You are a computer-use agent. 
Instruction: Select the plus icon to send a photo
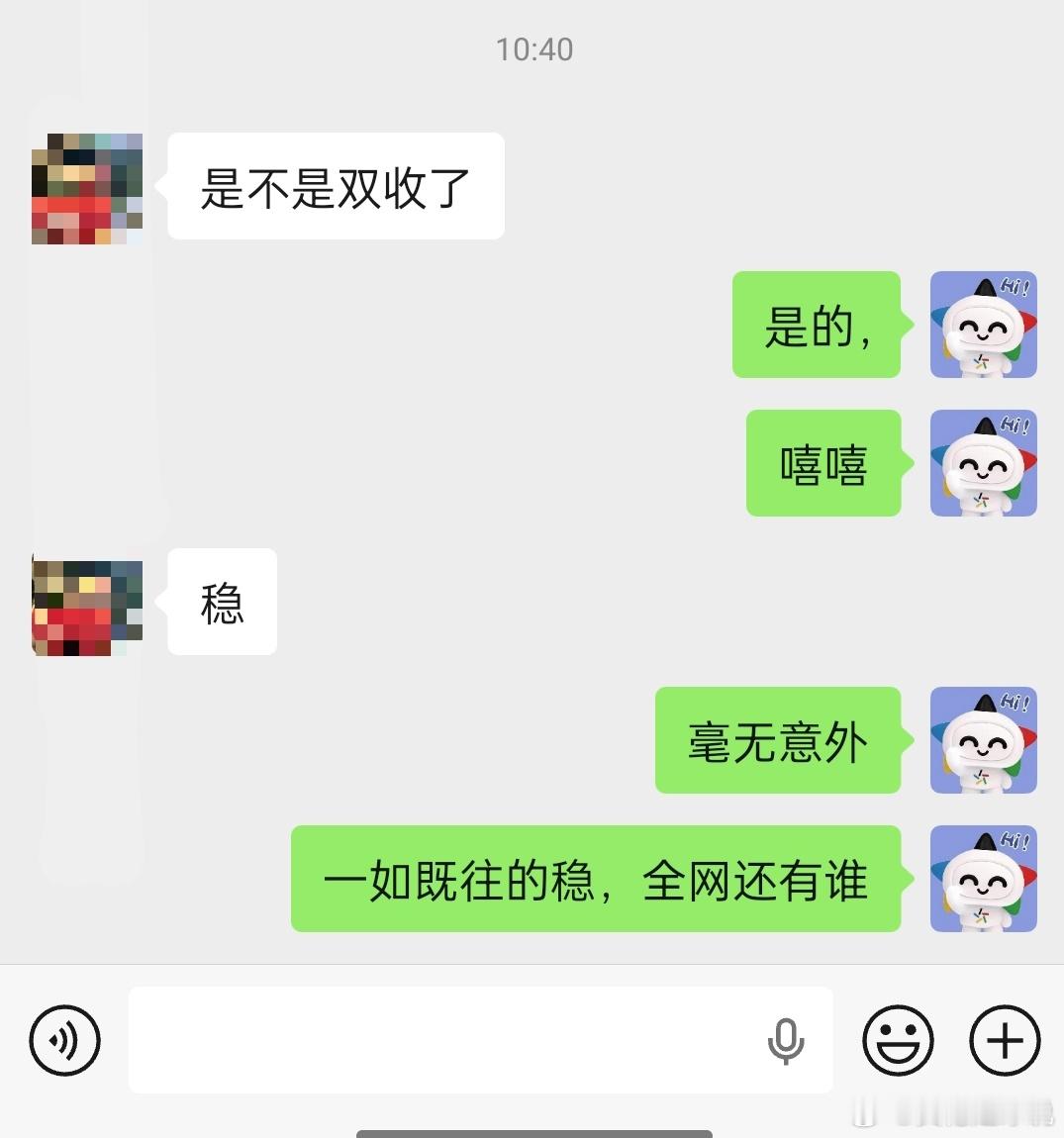[x=1006, y=1040]
